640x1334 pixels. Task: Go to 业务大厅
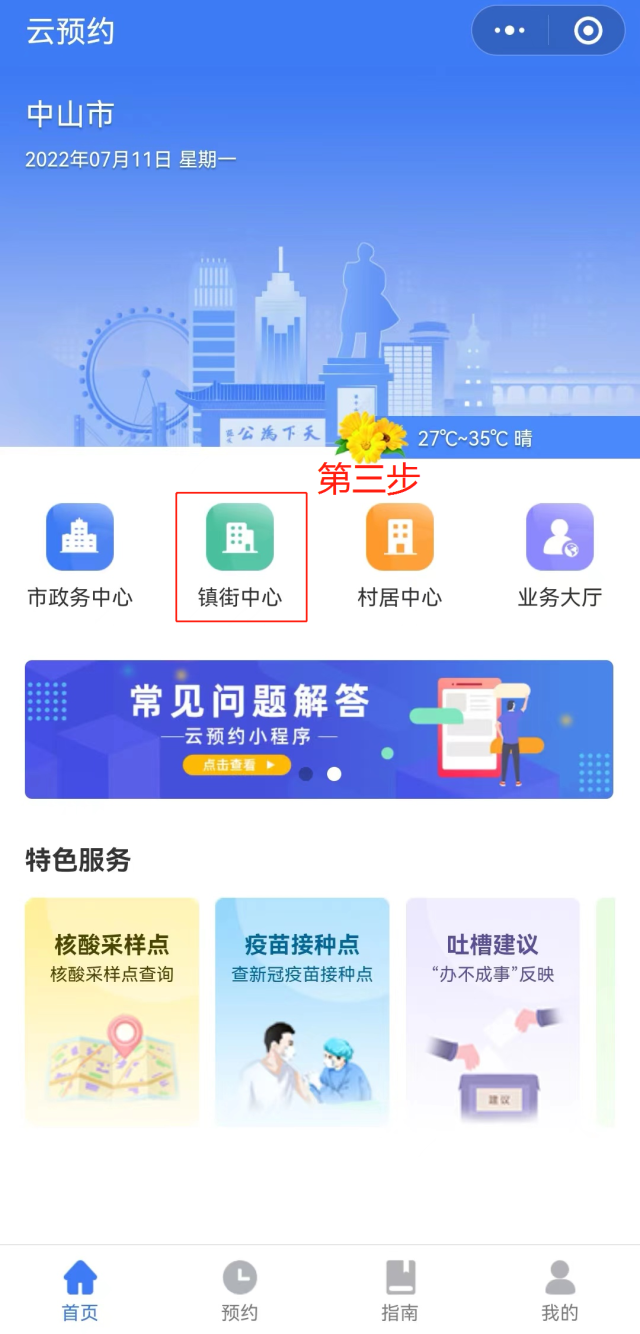click(560, 555)
